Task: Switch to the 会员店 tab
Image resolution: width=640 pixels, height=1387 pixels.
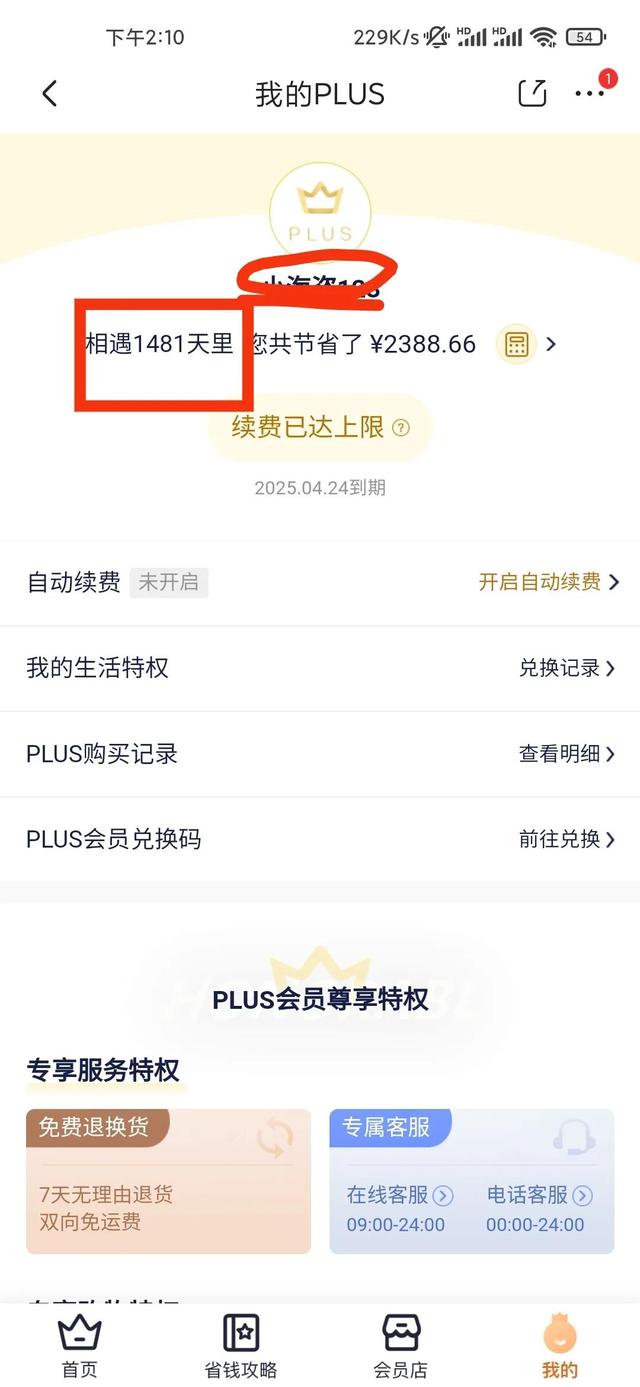Action: click(401, 1345)
